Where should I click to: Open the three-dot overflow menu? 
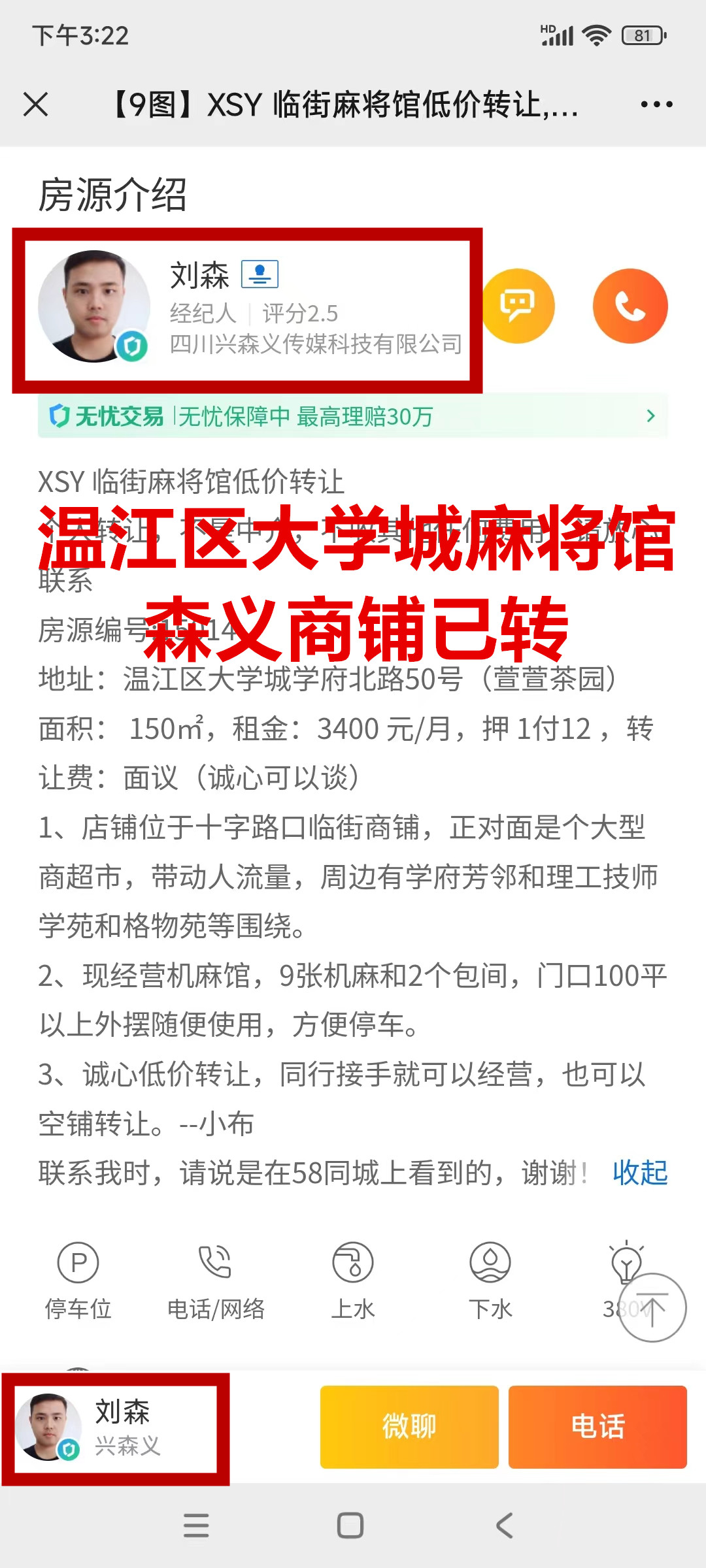click(656, 105)
